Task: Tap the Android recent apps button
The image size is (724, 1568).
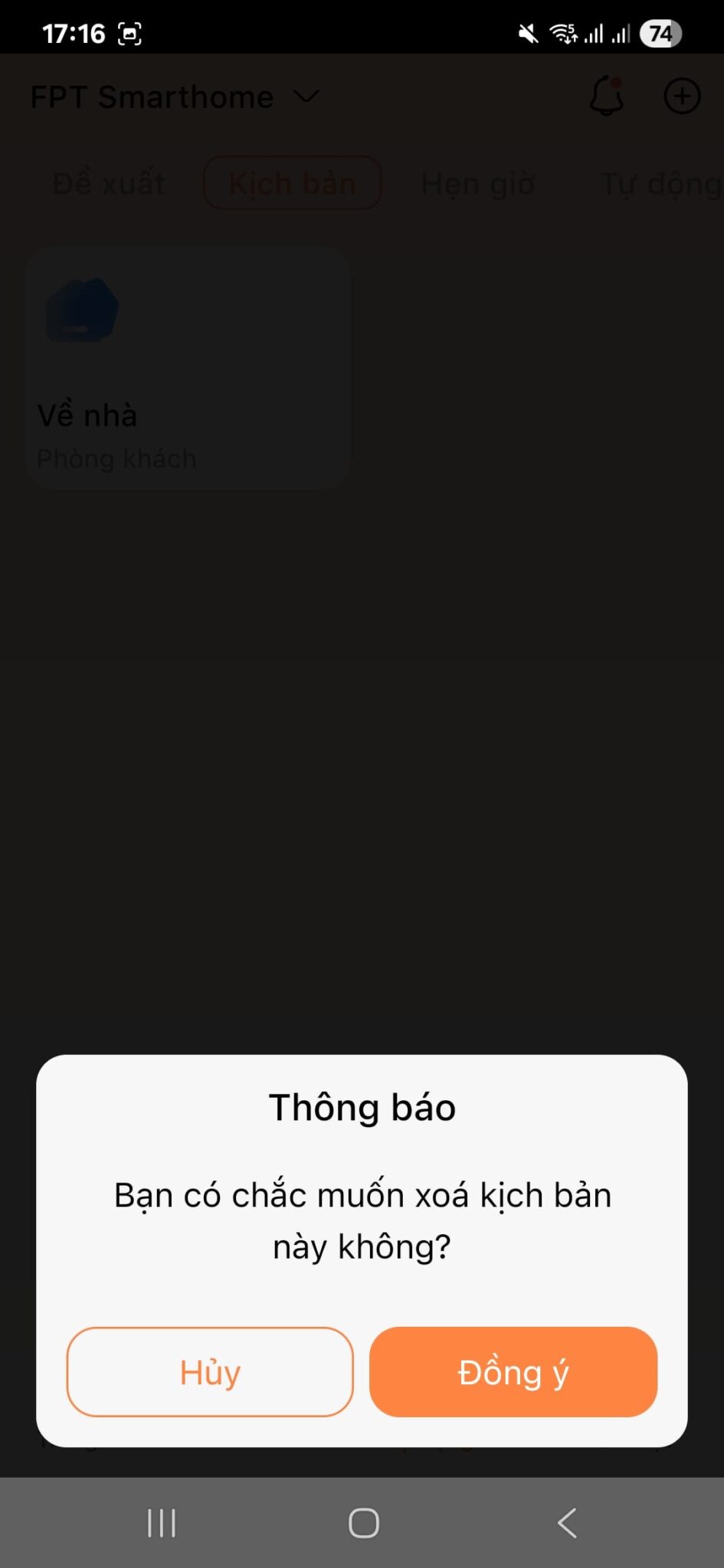Action: pos(160,1523)
